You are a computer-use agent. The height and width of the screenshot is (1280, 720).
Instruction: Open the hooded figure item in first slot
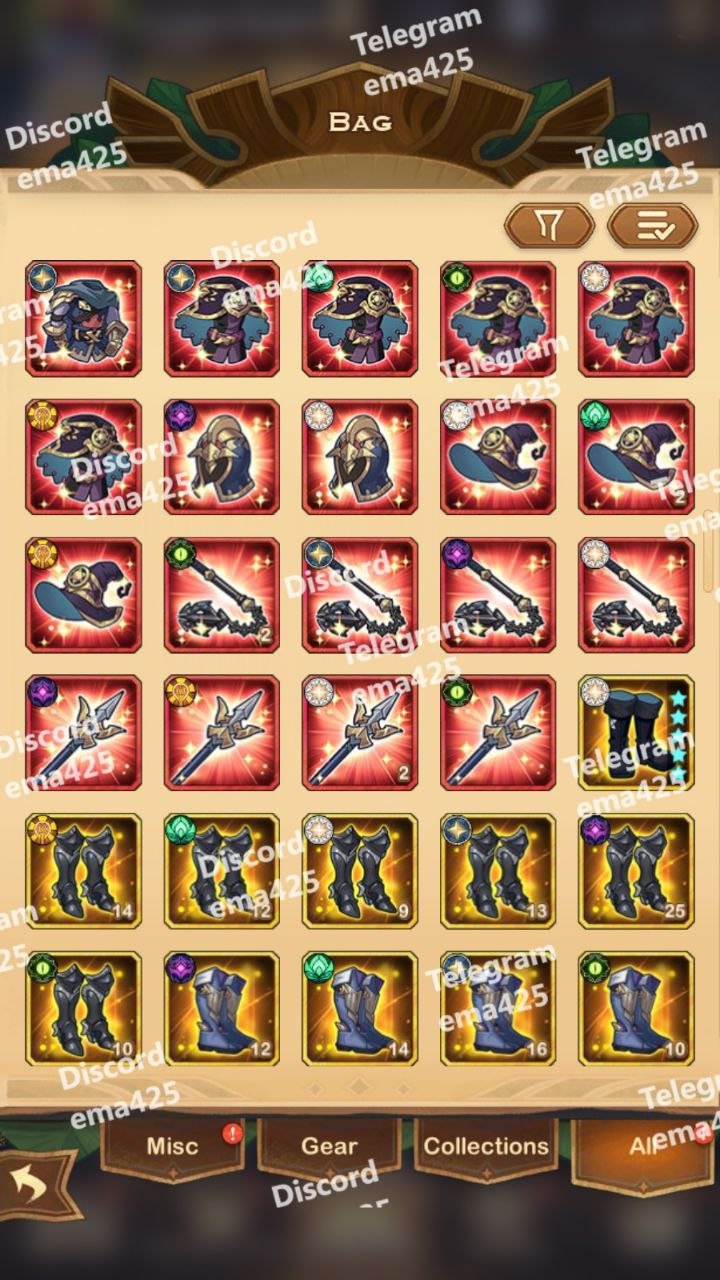(84, 319)
